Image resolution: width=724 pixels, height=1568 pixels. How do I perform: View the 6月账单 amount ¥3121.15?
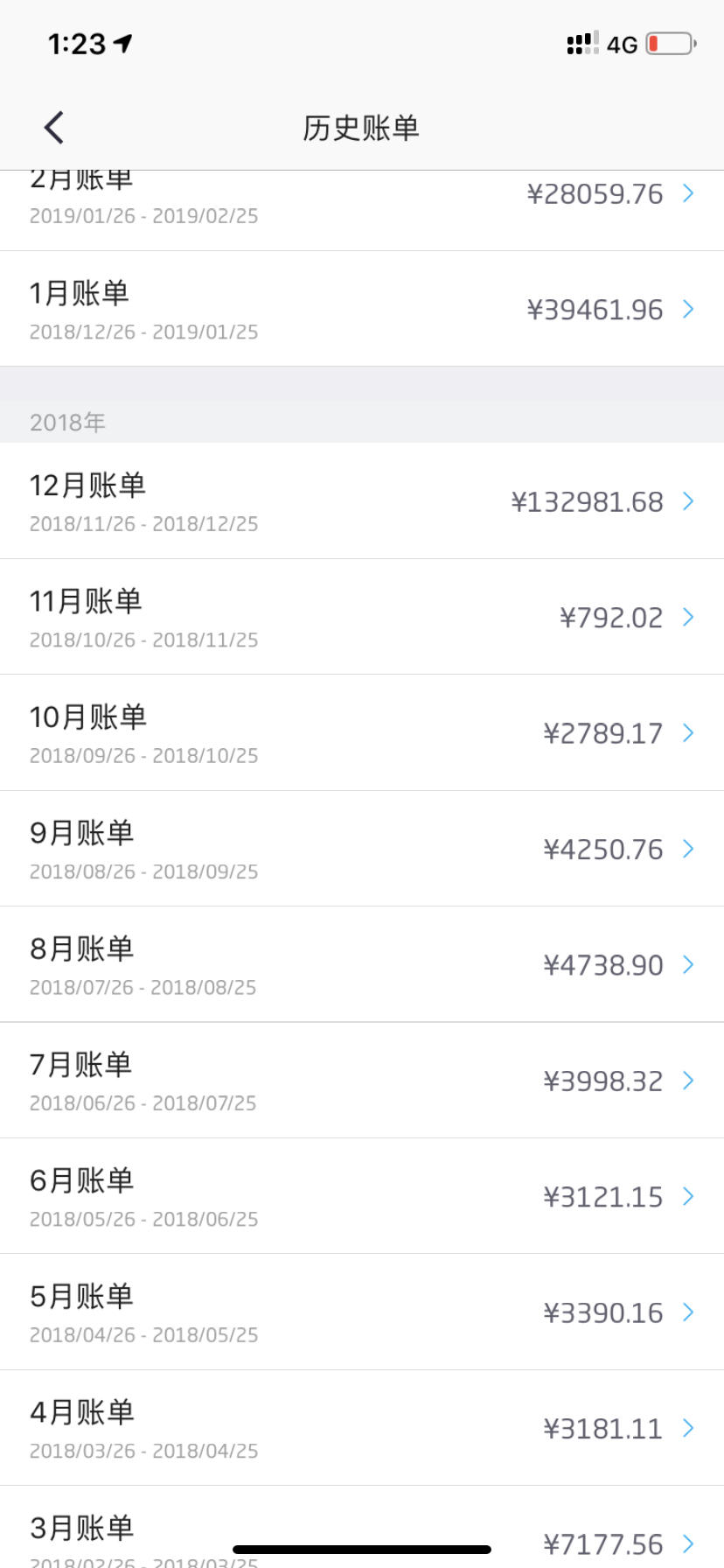tap(603, 1196)
